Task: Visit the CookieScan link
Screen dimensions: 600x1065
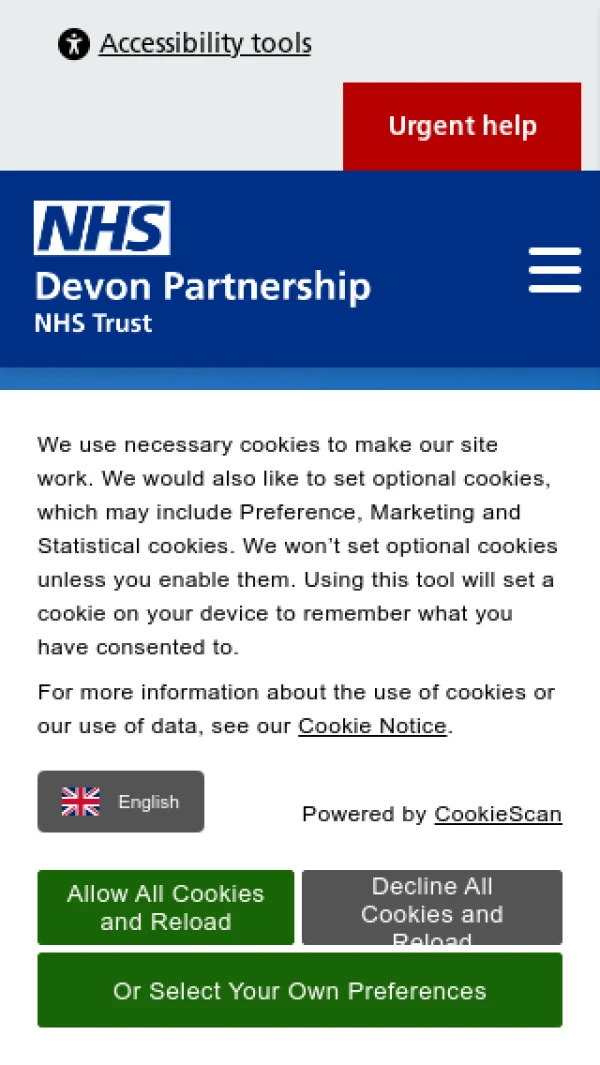Action: 497,814
